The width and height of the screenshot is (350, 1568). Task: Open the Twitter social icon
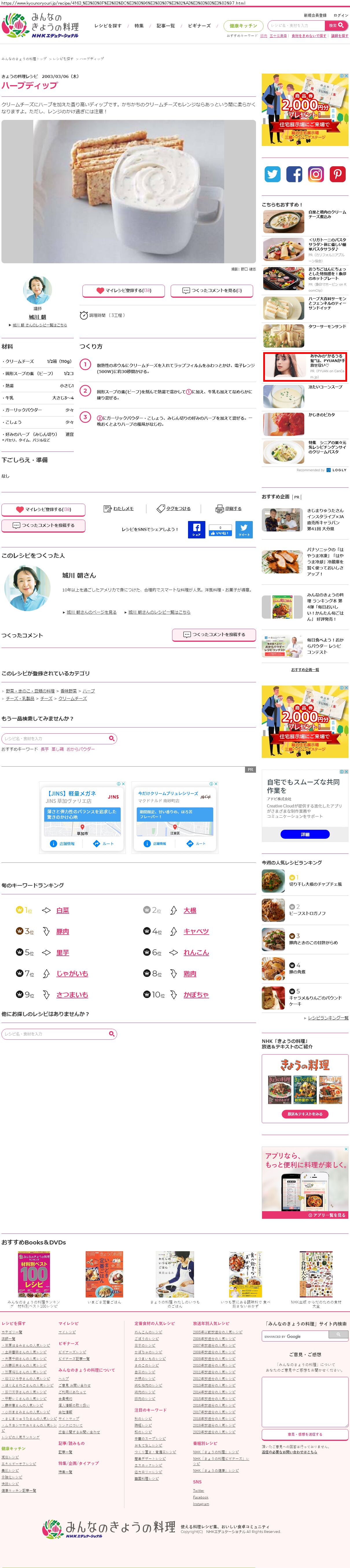272,174
